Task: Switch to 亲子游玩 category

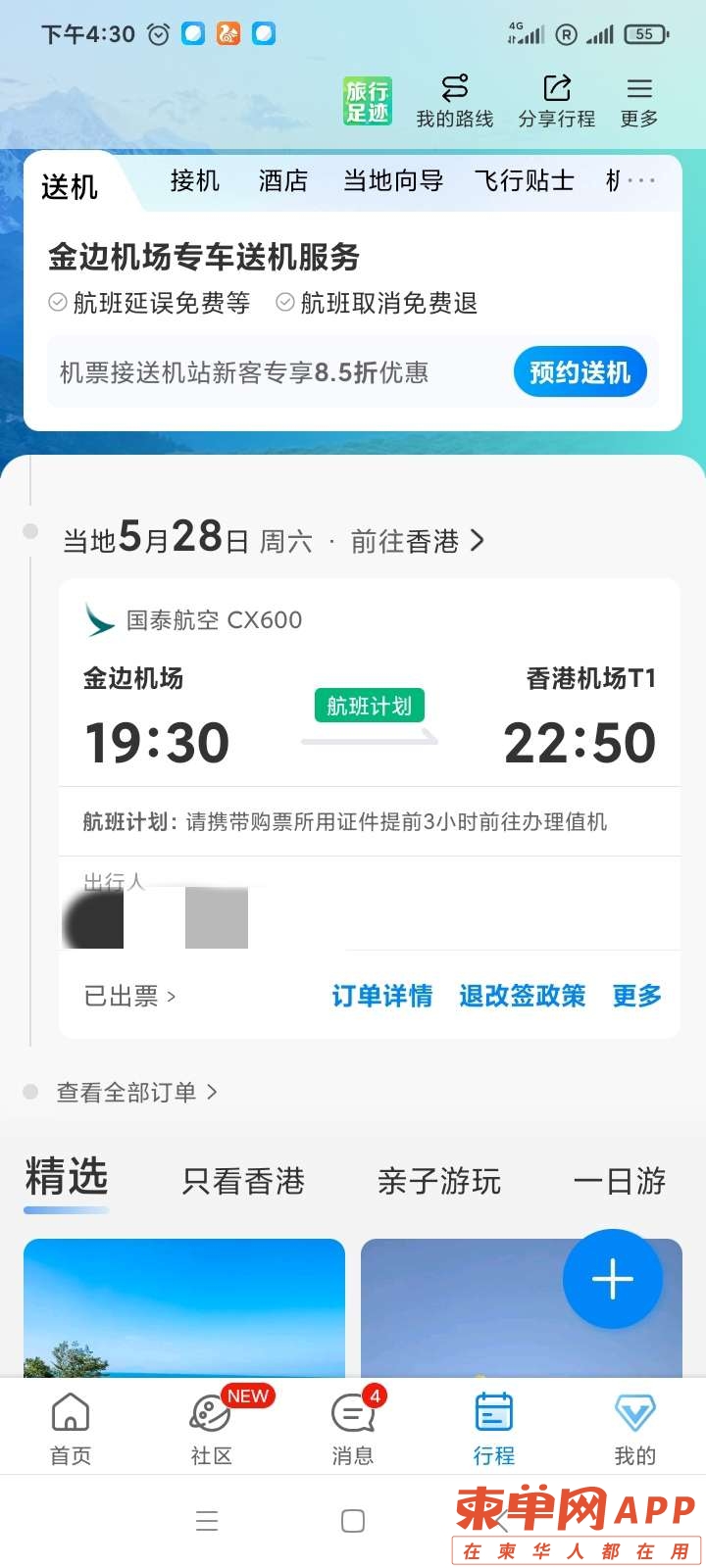Action: tap(438, 1182)
